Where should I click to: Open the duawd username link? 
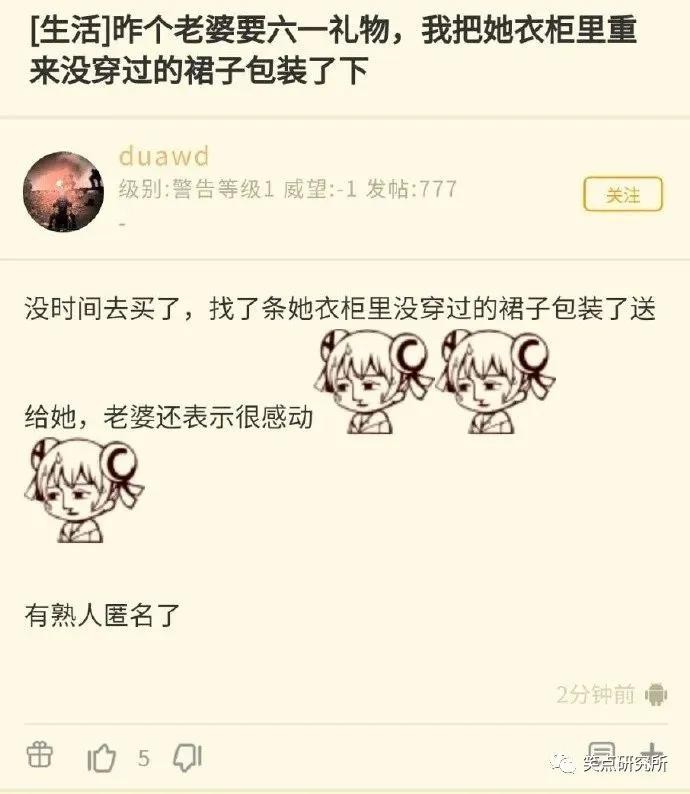(163, 156)
